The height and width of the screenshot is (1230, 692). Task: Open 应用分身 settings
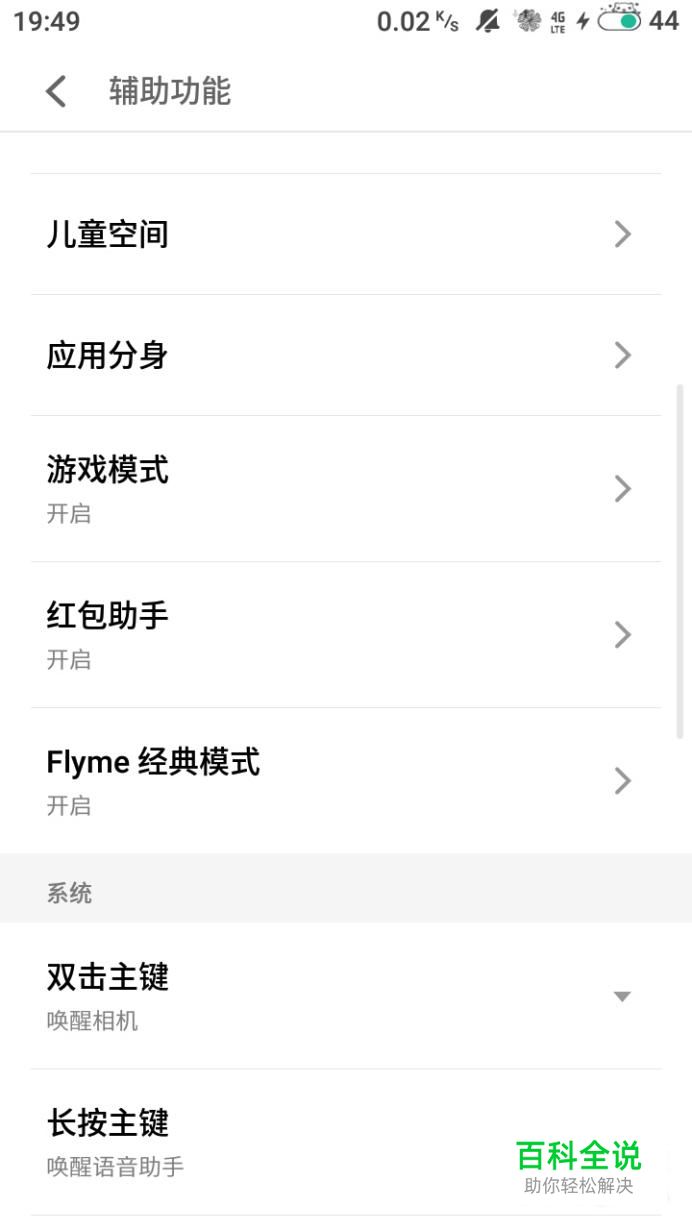(346, 355)
